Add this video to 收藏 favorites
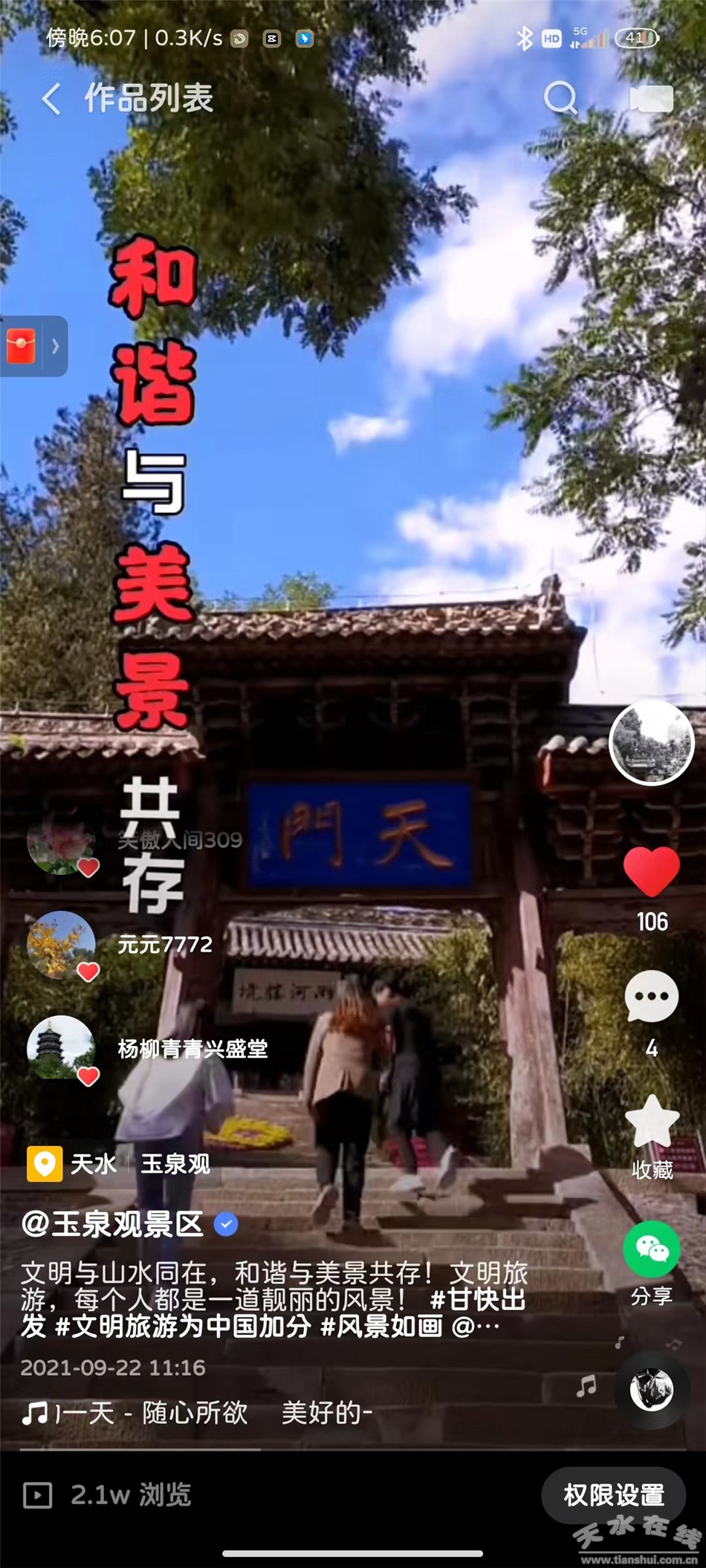The image size is (706, 1568). (651, 1123)
